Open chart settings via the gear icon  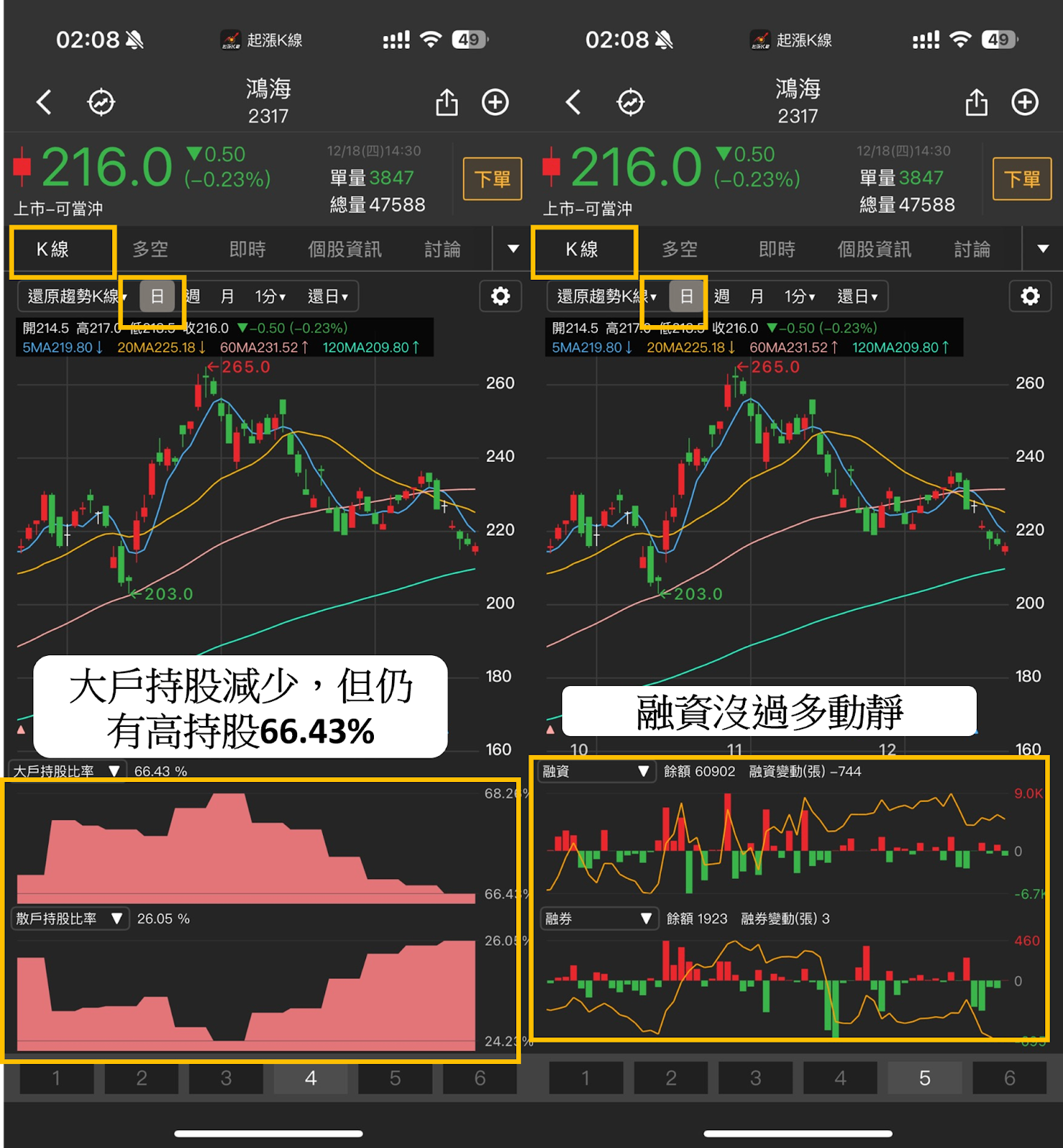500,296
